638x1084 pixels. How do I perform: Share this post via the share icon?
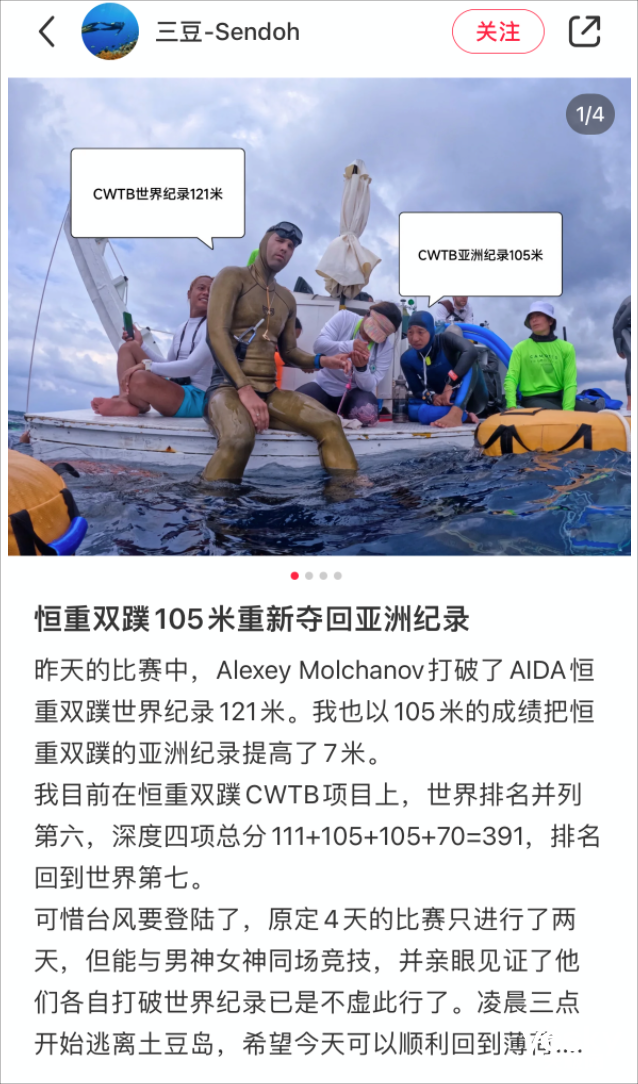tap(584, 31)
